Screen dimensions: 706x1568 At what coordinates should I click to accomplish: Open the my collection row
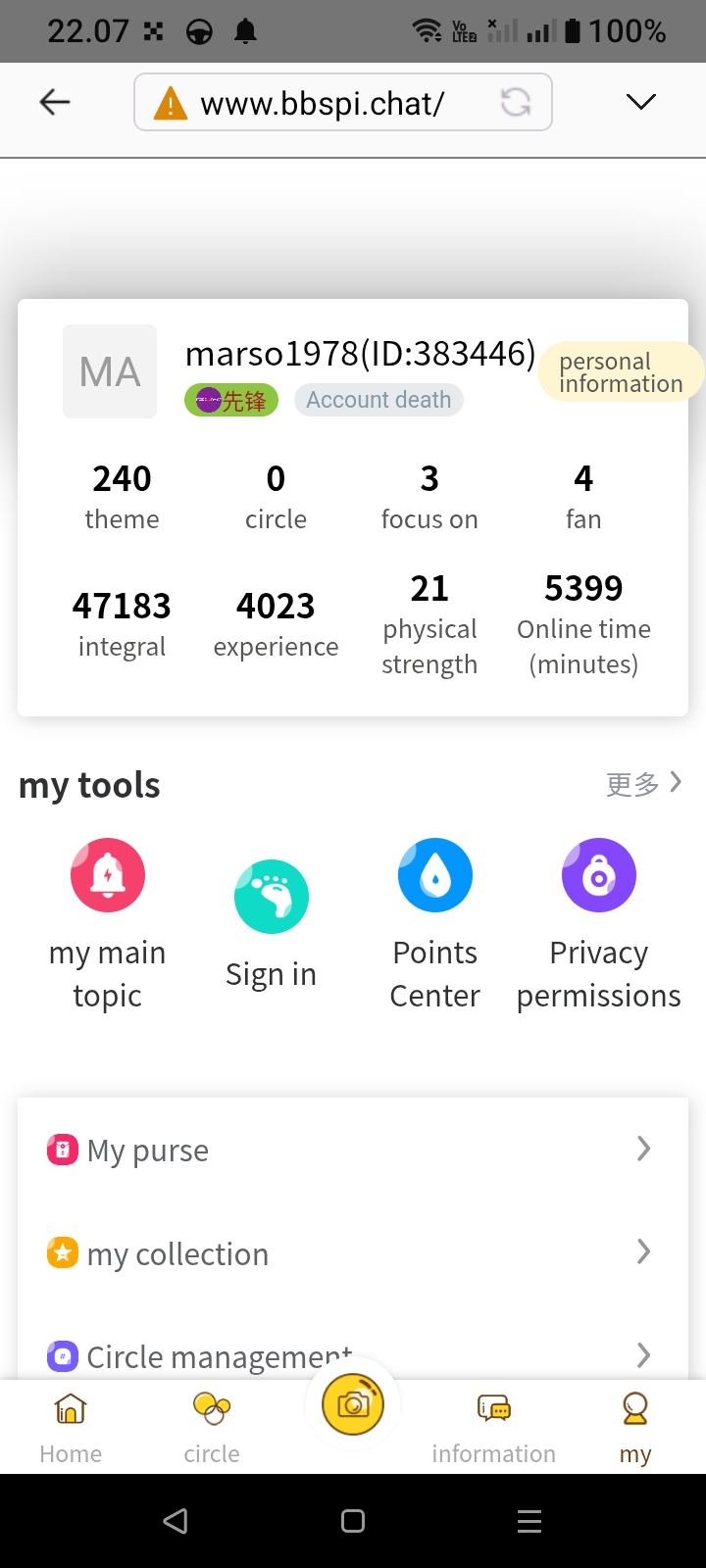(x=352, y=1253)
